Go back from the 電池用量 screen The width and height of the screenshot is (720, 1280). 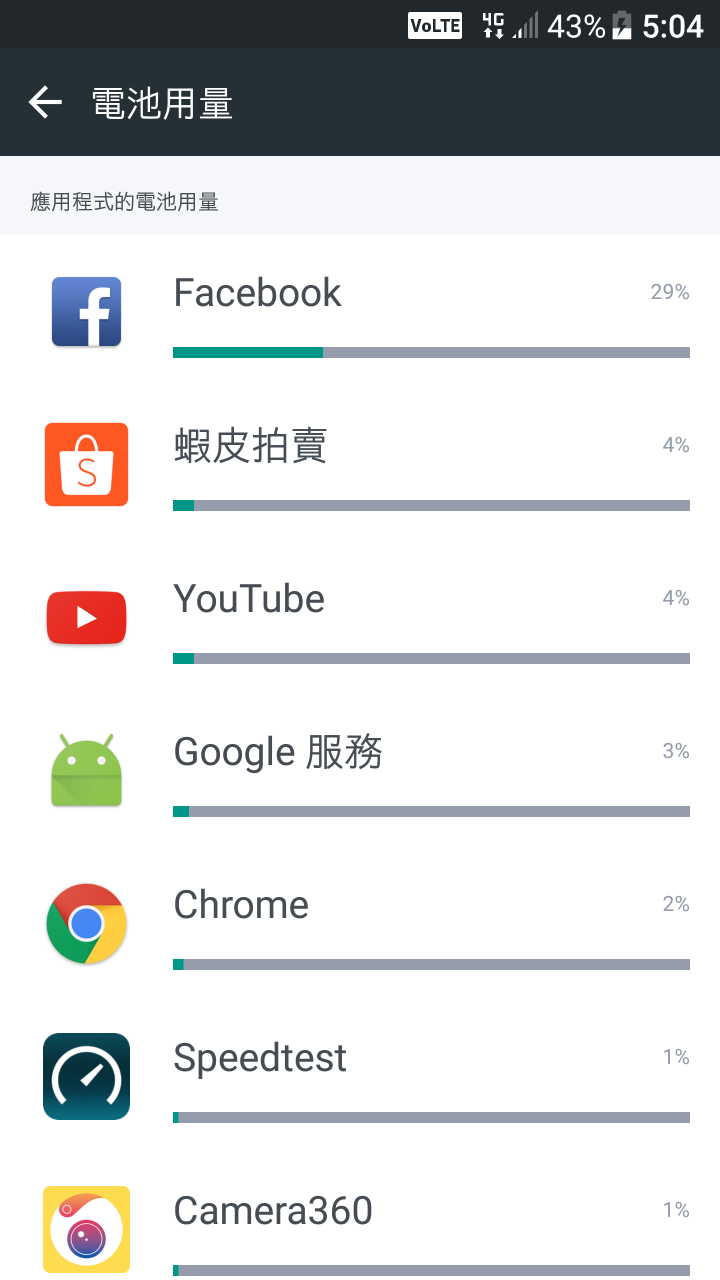point(45,102)
